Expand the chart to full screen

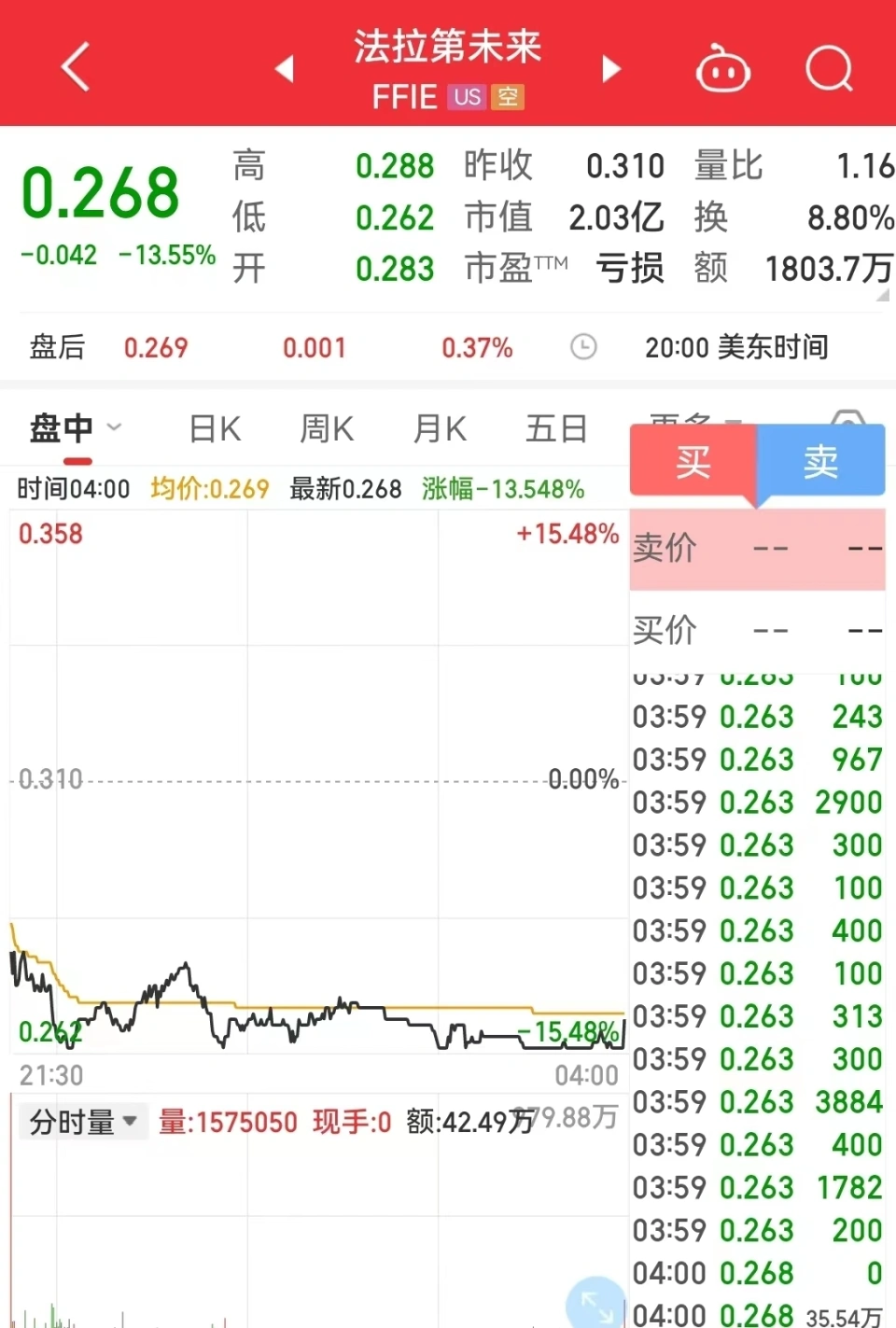coord(594,1302)
